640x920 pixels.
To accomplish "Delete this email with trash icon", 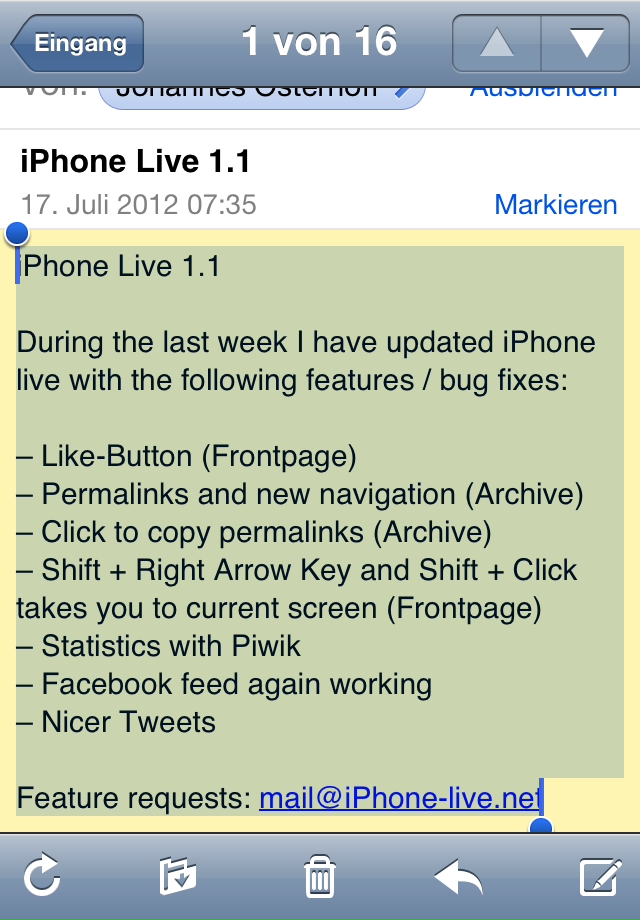I will (319, 876).
